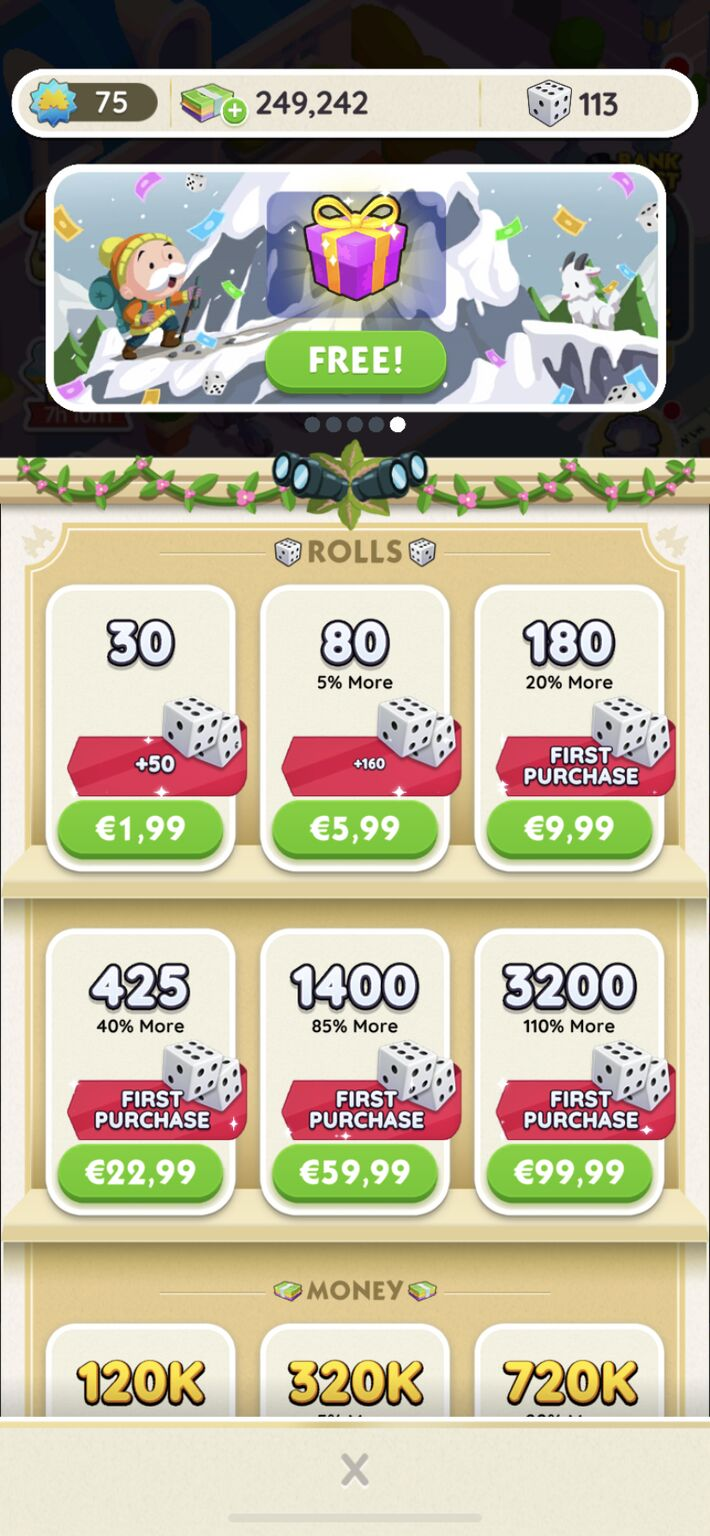The image size is (710, 1536).
Task: Buy 180 rolls for €9,99
Action: click(x=569, y=828)
